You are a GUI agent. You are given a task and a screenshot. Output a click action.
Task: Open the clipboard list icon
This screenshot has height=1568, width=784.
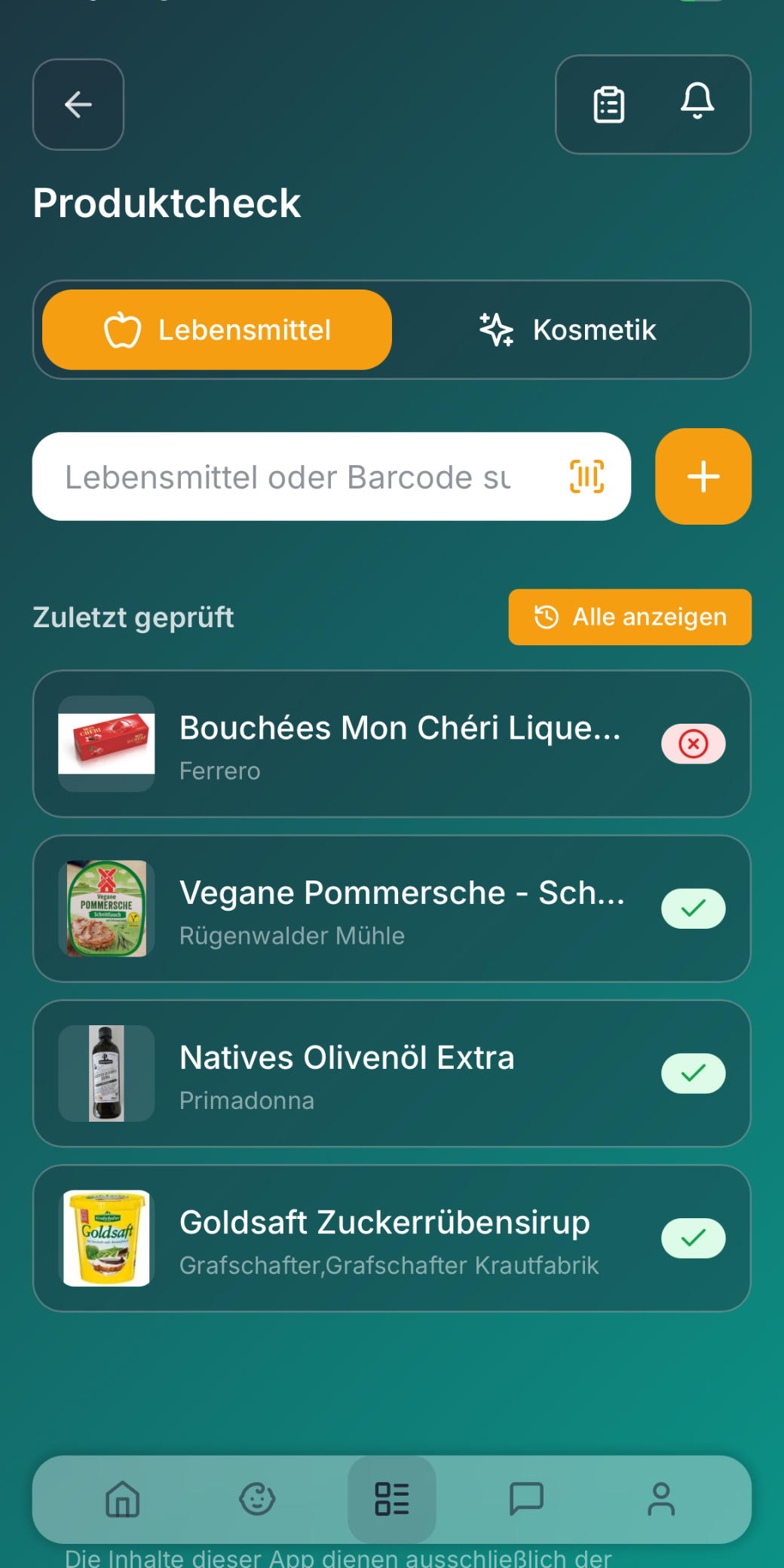(608, 105)
